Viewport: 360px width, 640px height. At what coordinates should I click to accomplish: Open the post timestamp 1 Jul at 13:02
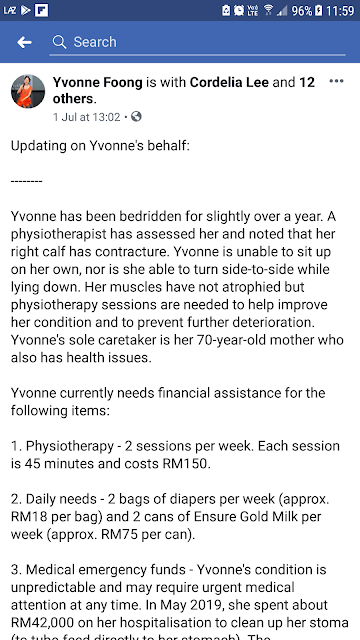click(x=87, y=117)
